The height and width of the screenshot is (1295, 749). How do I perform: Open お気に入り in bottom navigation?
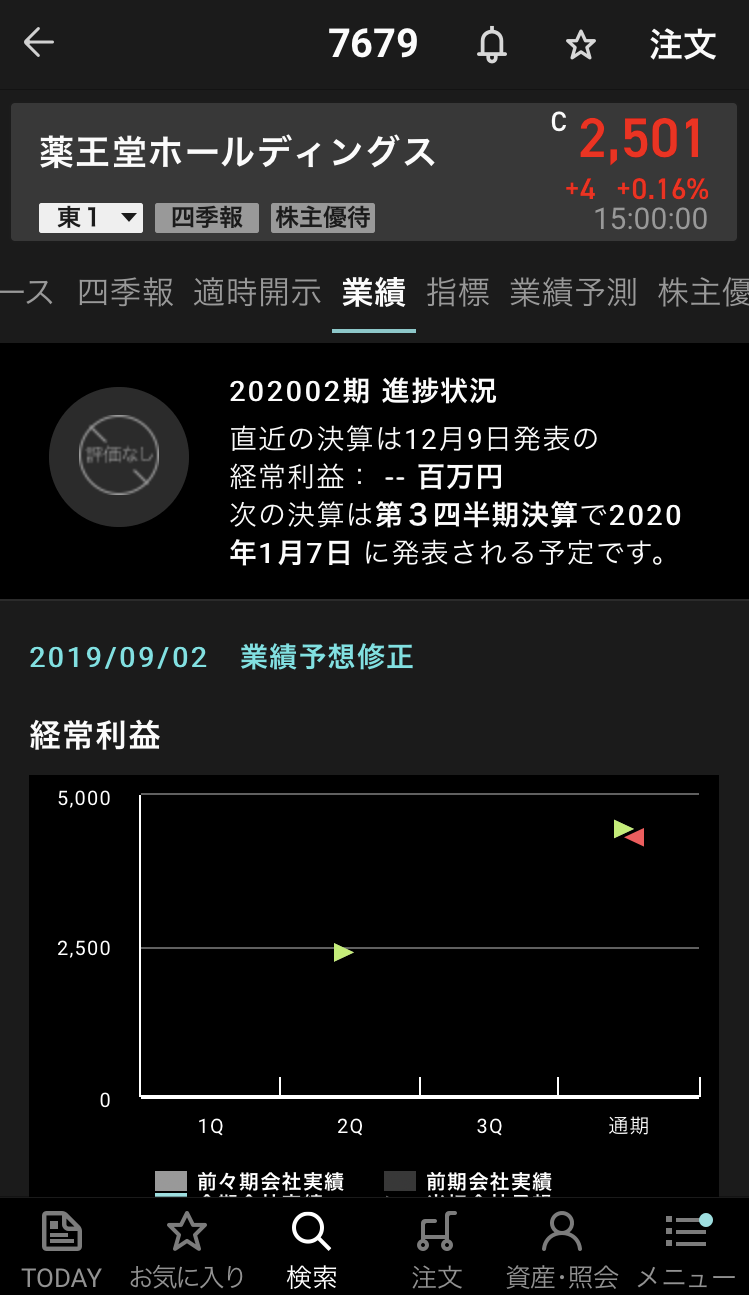[187, 1248]
